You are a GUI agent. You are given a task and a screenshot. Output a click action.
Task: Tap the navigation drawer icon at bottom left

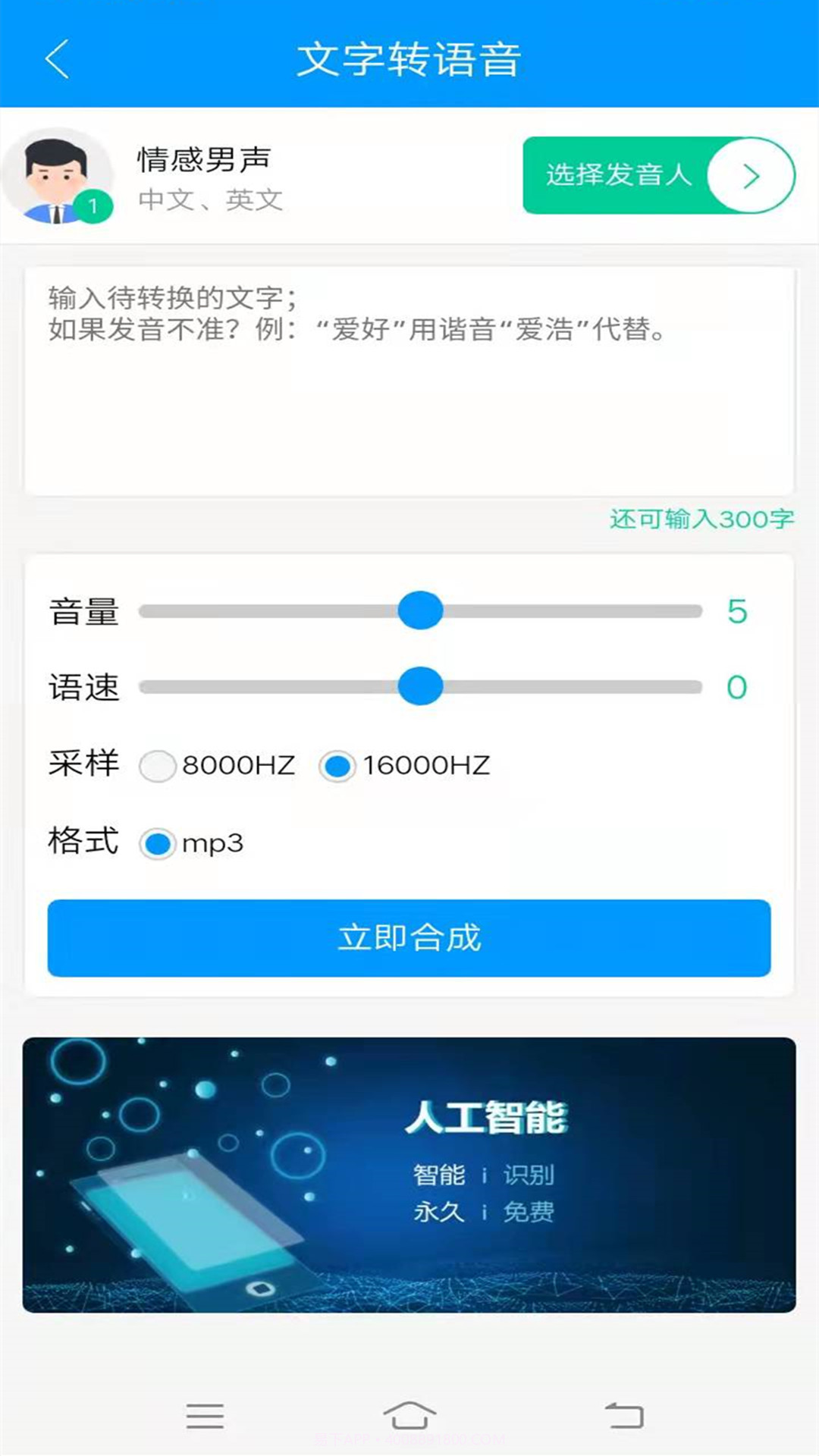pos(205,1416)
